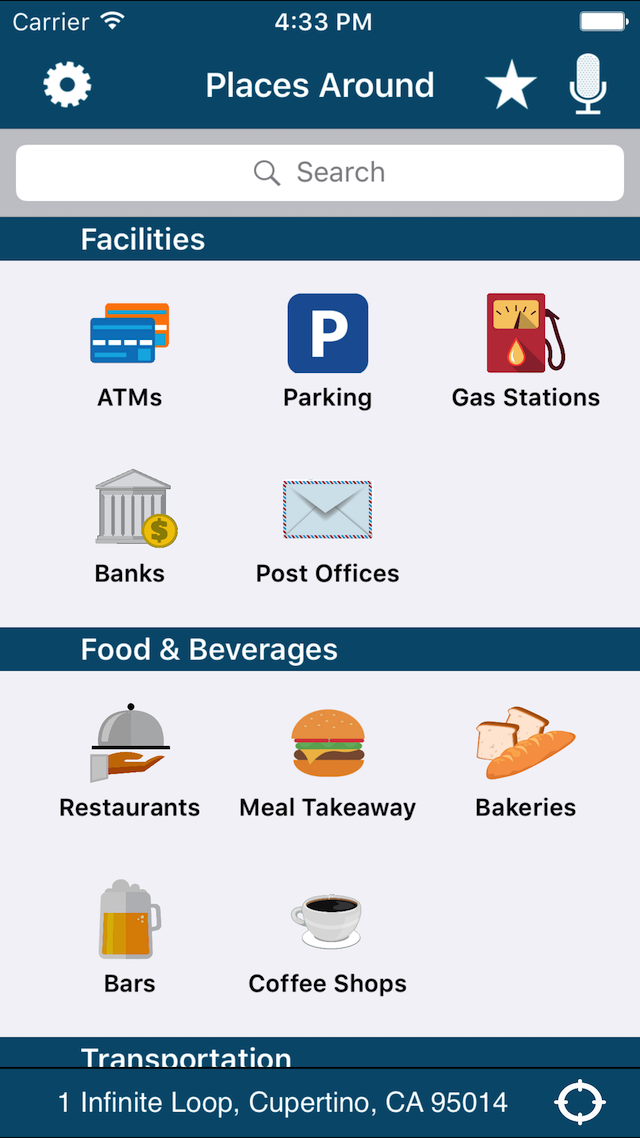Tap the locate-me crosshair icon
Image resolution: width=640 pixels, height=1138 pixels.
pyautogui.click(x=580, y=1103)
